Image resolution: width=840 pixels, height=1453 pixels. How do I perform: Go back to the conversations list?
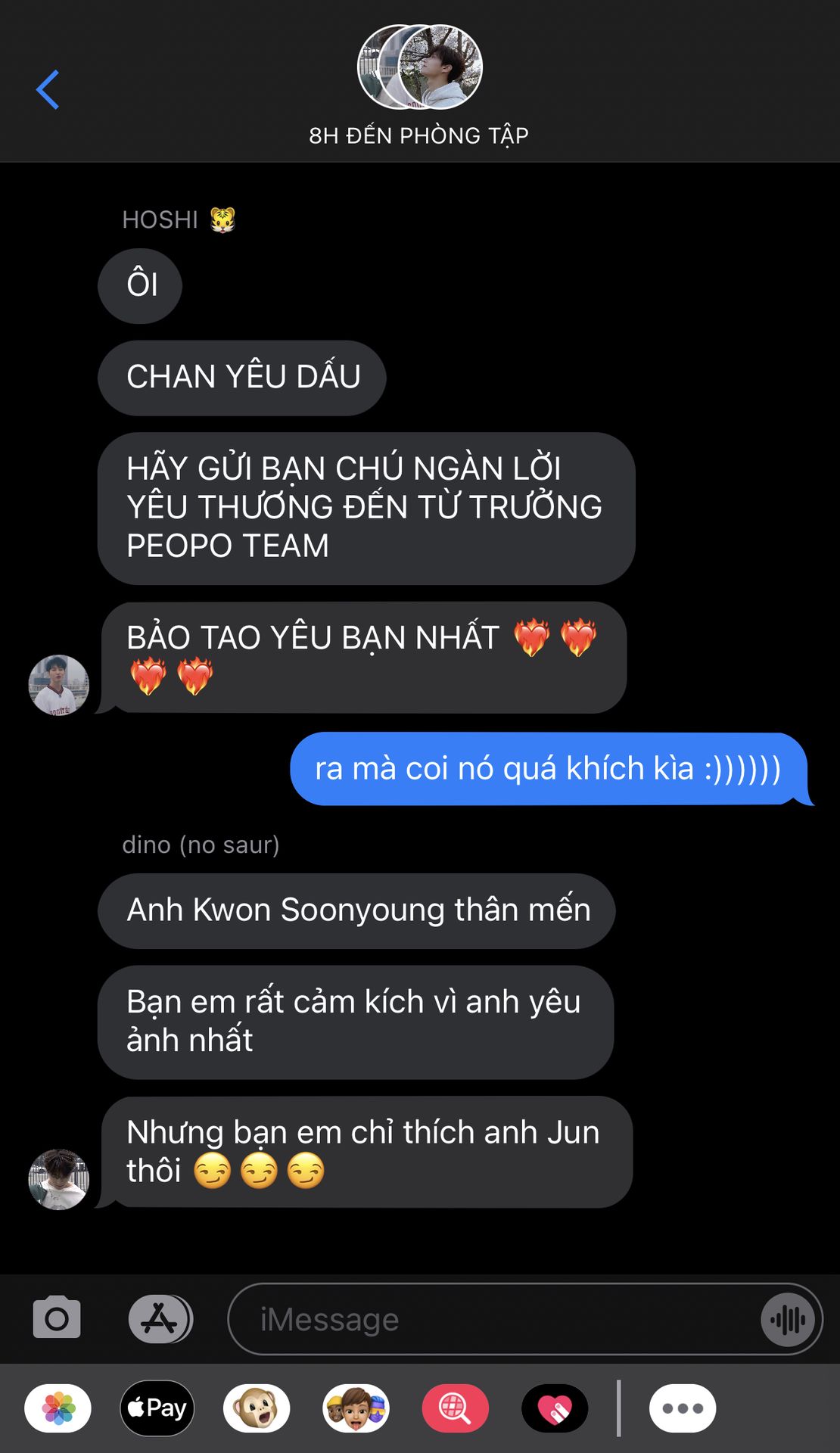point(48,89)
